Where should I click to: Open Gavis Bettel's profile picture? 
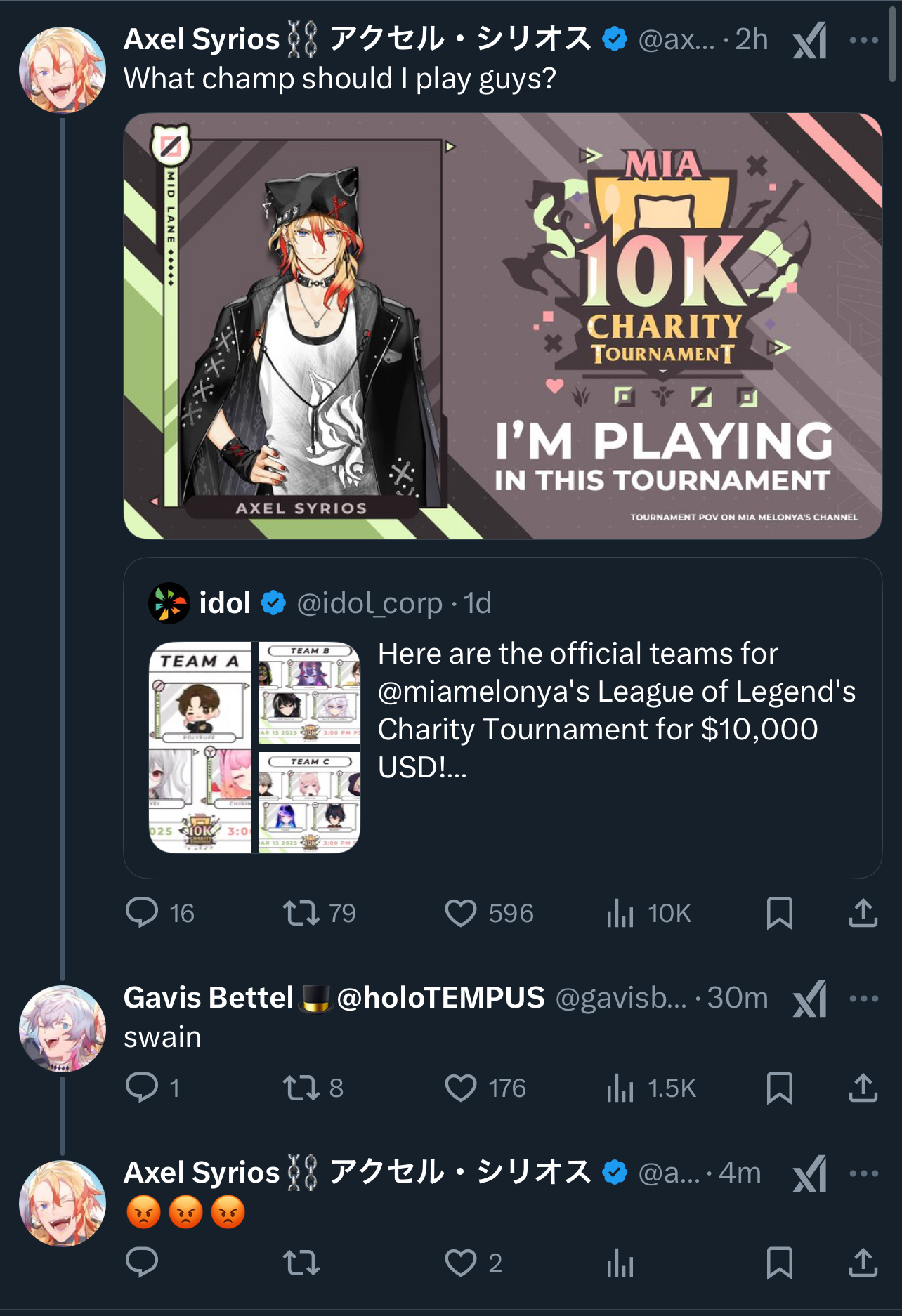tap(63, 1029)
